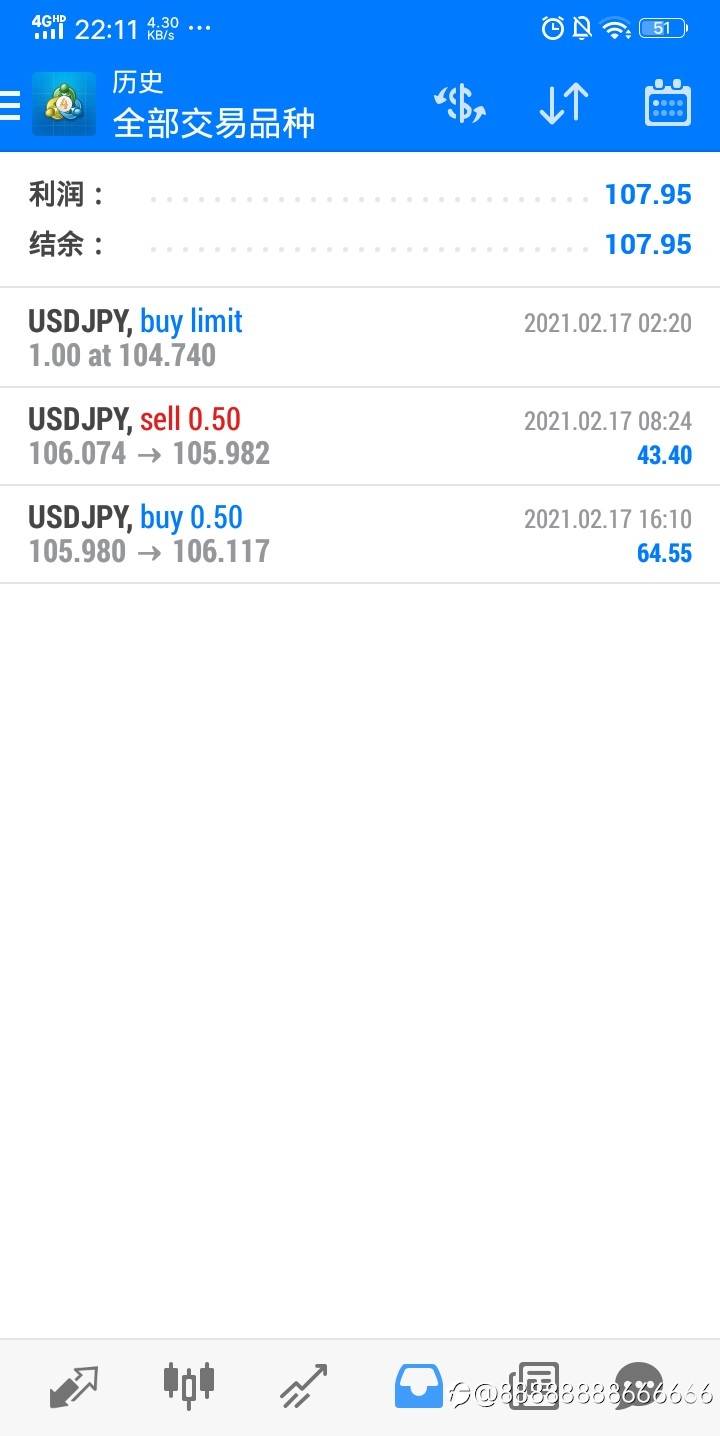
Task: Open the USDJPY buy limit order
Action: [360, 338]
